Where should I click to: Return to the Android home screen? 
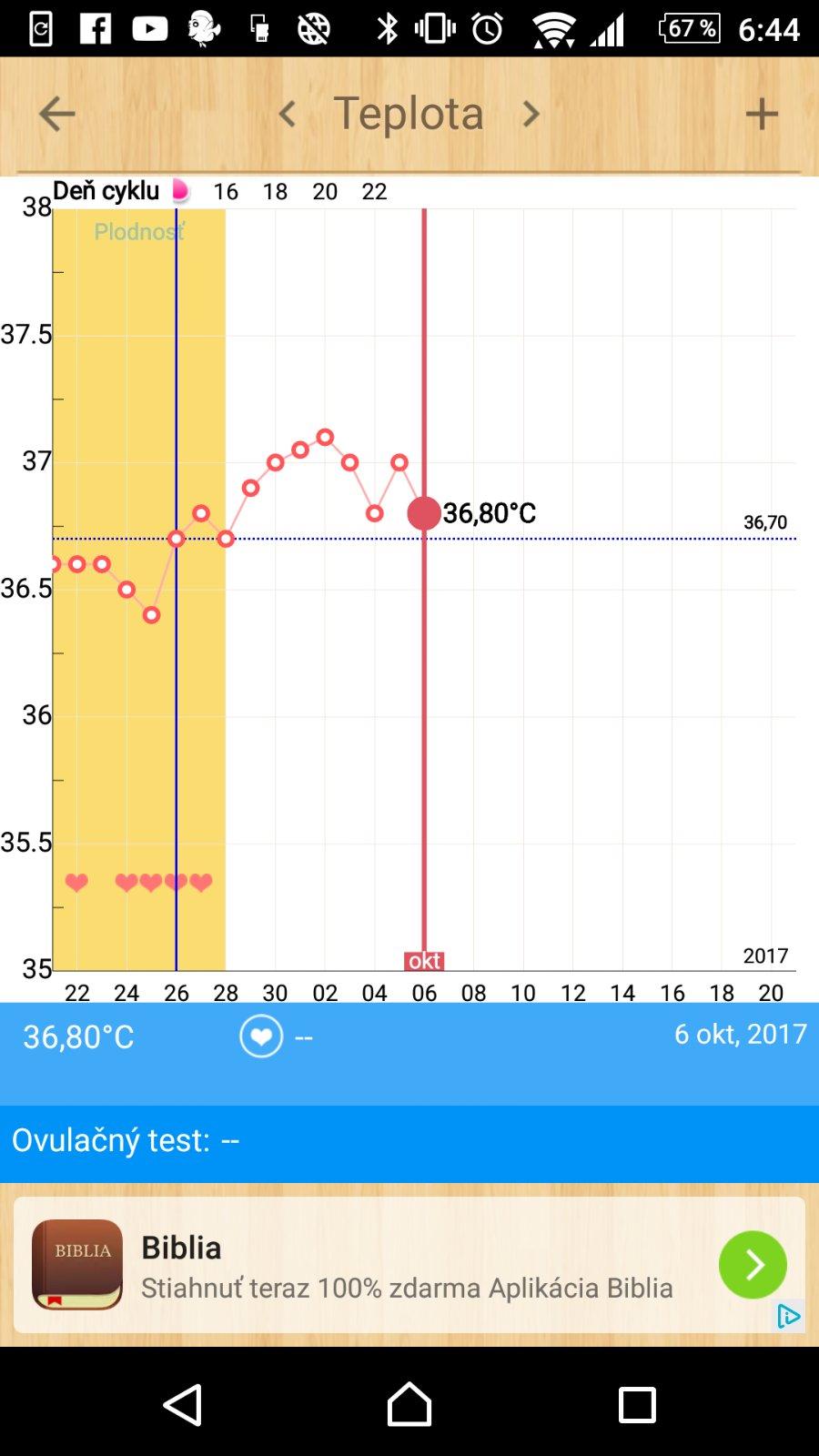click(x=409, y=1404)
